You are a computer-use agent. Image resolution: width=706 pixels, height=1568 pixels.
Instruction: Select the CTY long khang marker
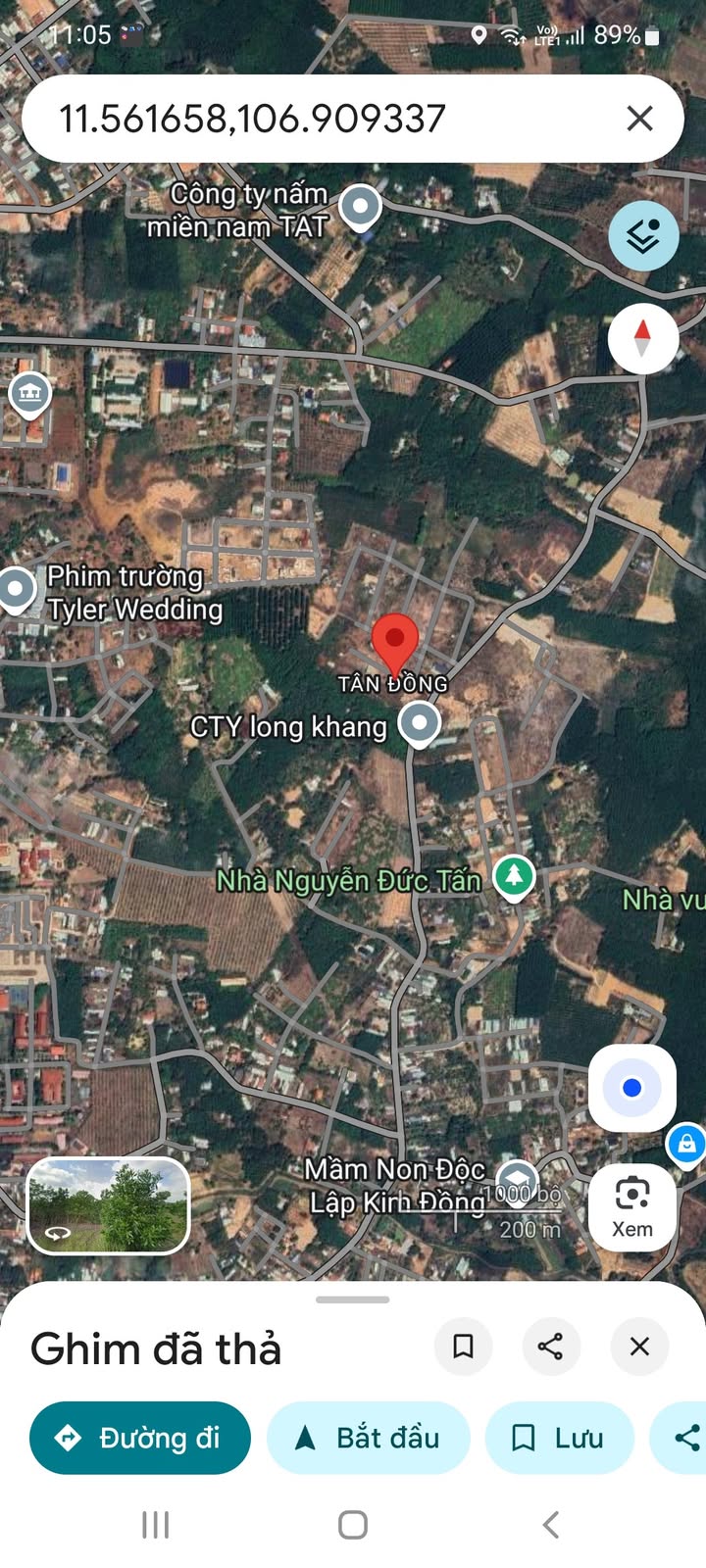point(420,724)
